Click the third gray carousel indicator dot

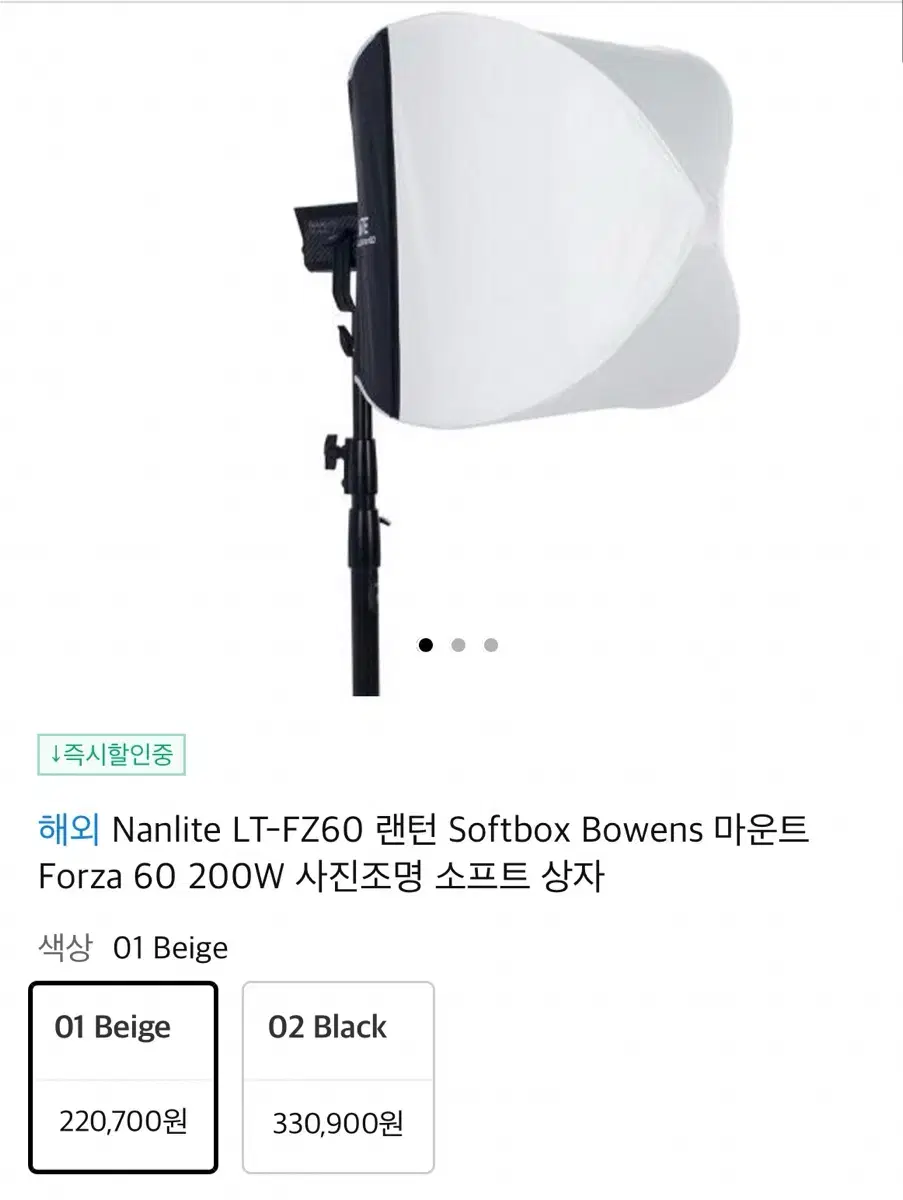489,643
